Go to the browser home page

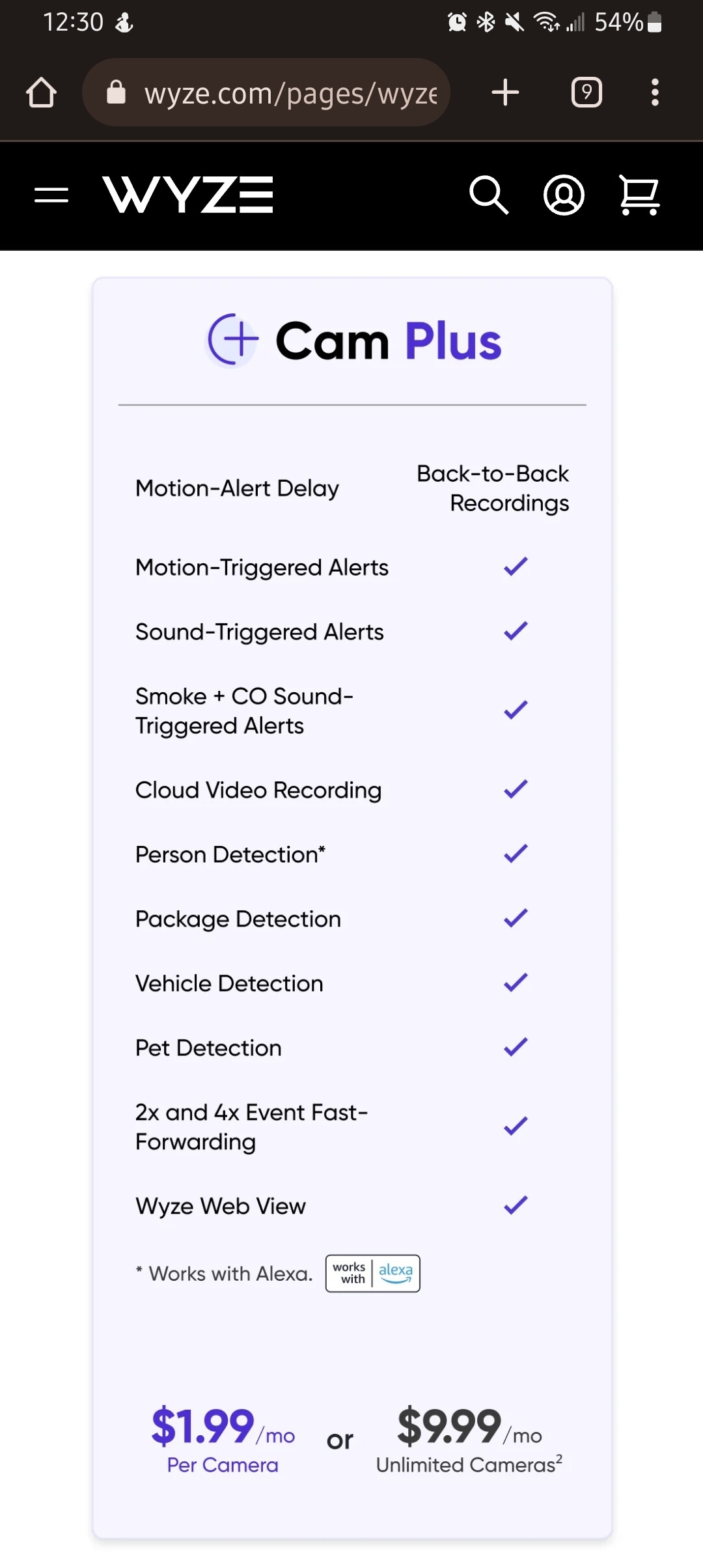click(x=41, y=92)
